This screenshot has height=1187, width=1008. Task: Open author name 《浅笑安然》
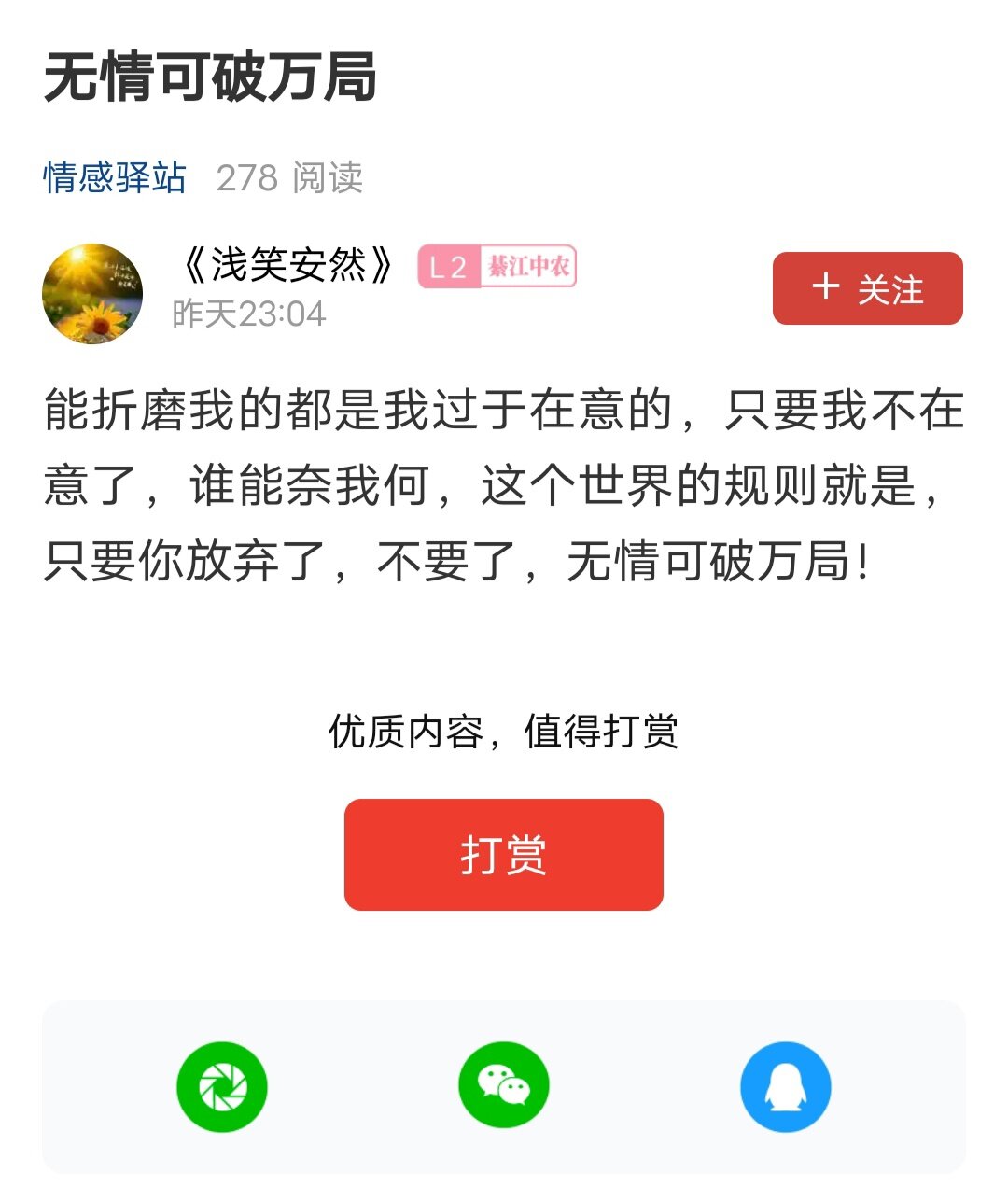click(x=287, y=266)
